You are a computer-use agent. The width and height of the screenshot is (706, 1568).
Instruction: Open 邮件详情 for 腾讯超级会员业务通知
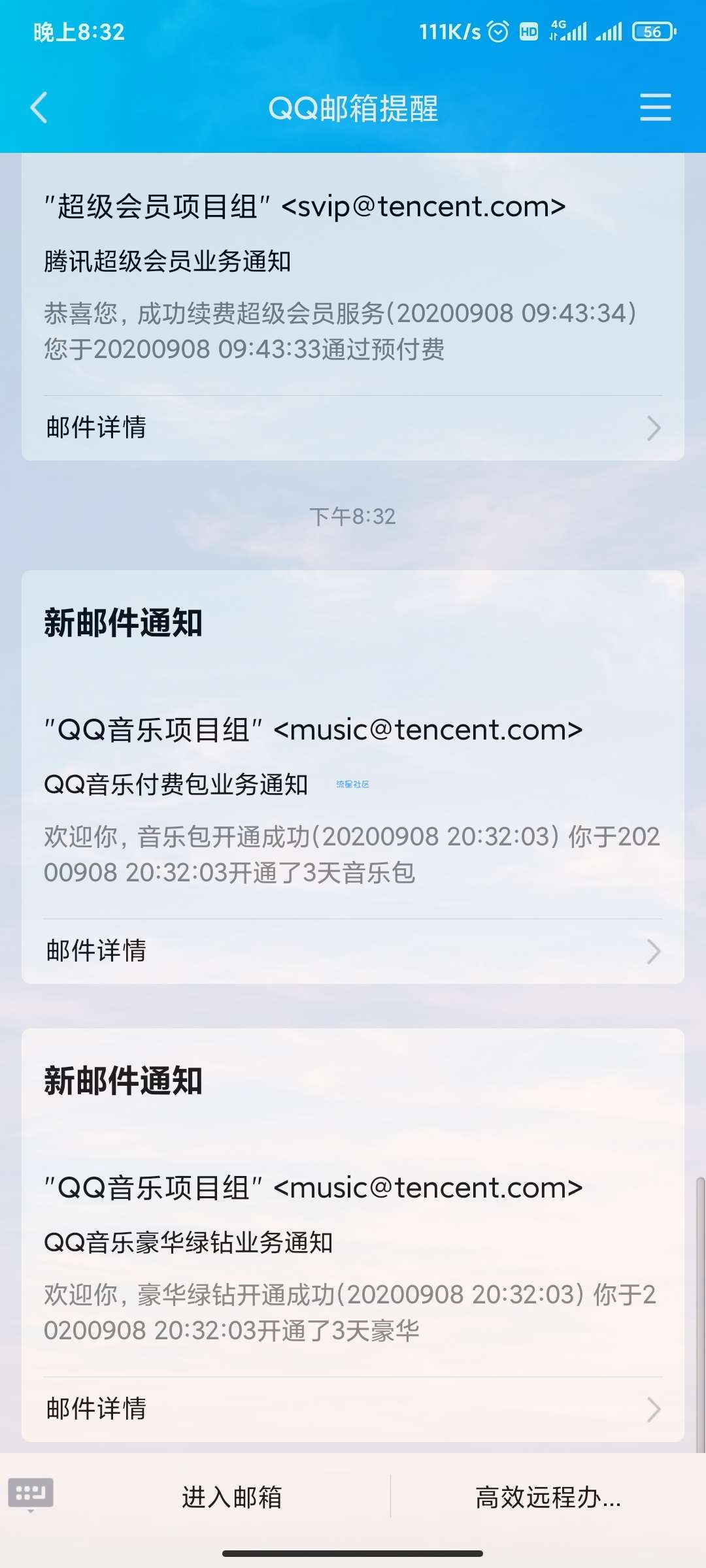click(353, 428)
